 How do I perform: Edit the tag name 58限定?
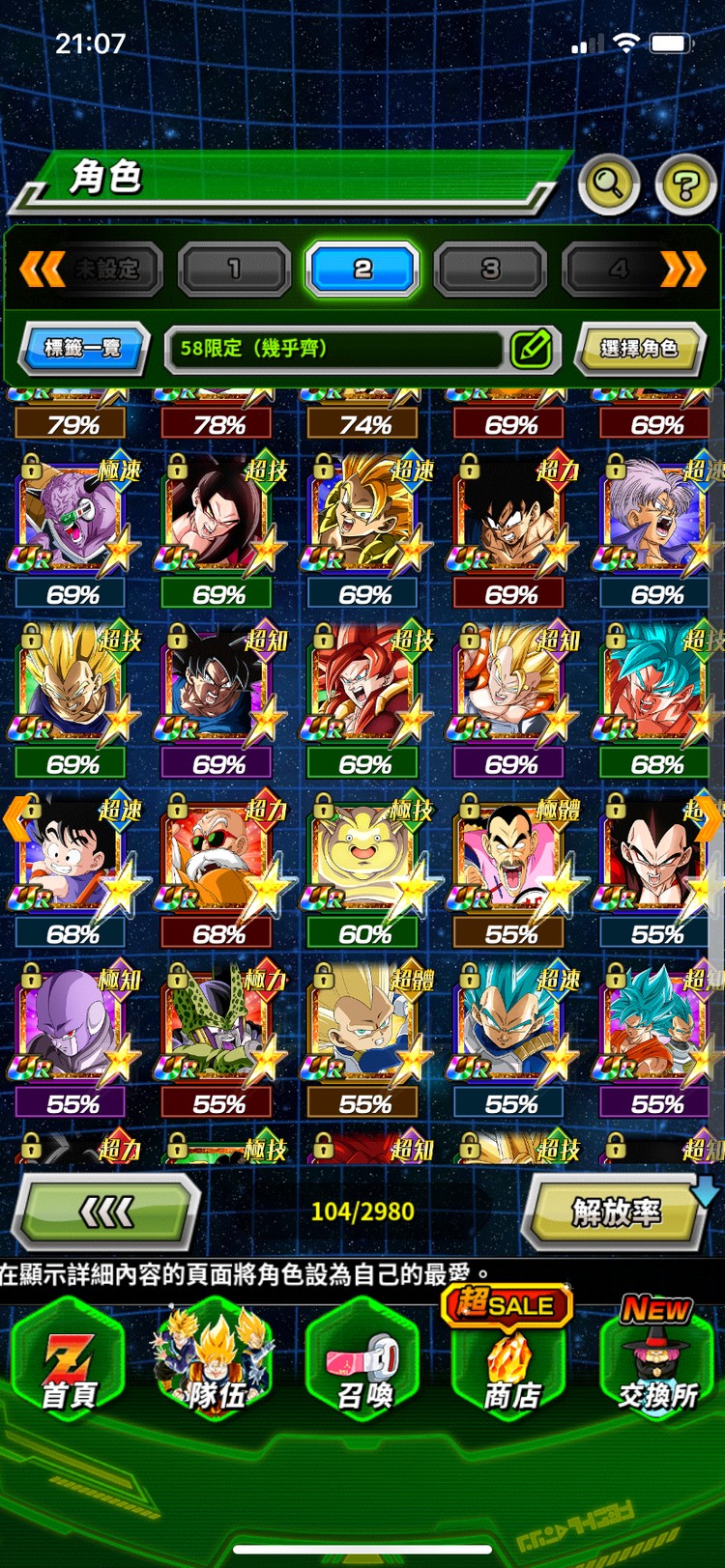tap(531, 349)
